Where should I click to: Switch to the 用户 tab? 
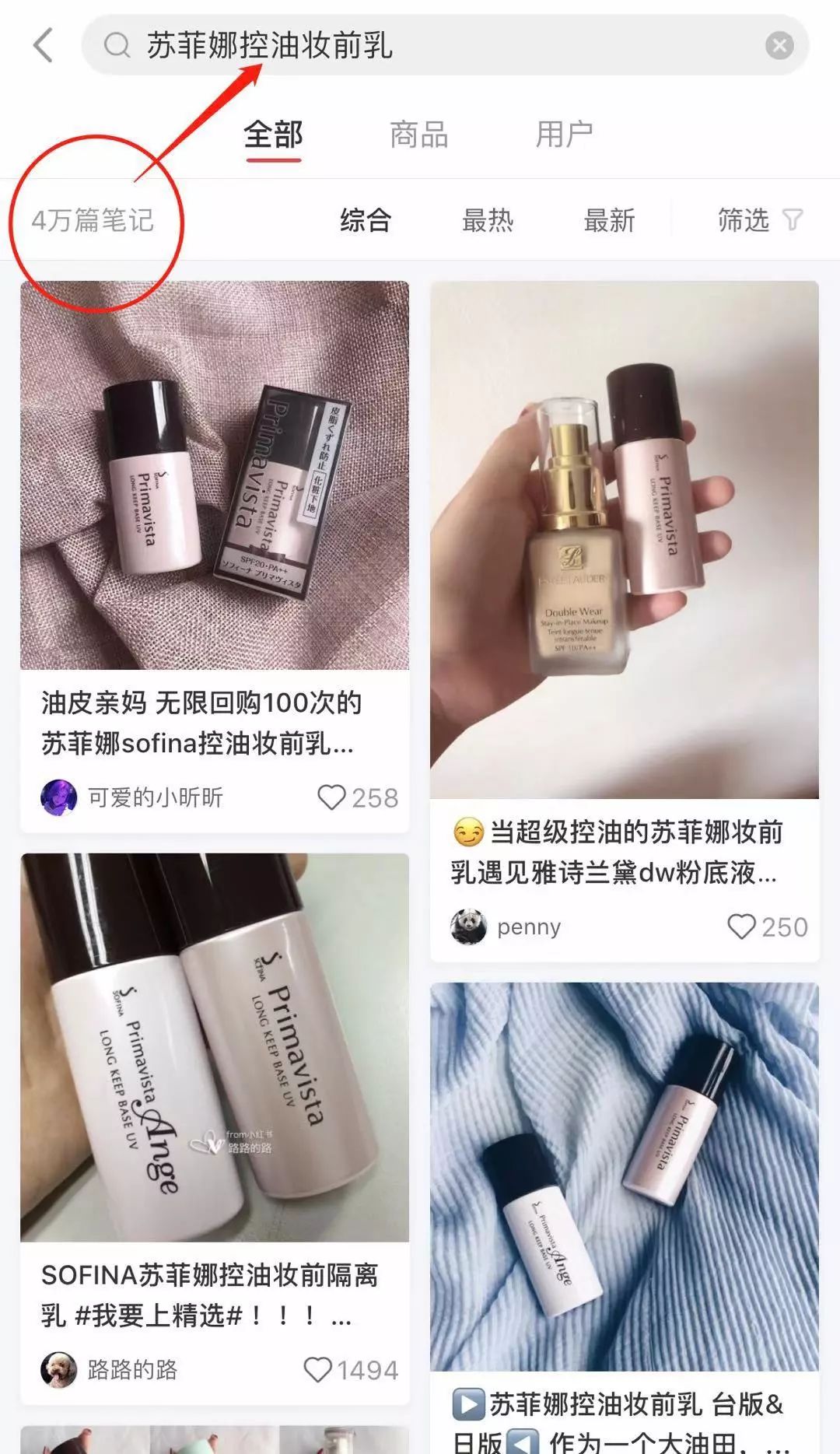564,135
